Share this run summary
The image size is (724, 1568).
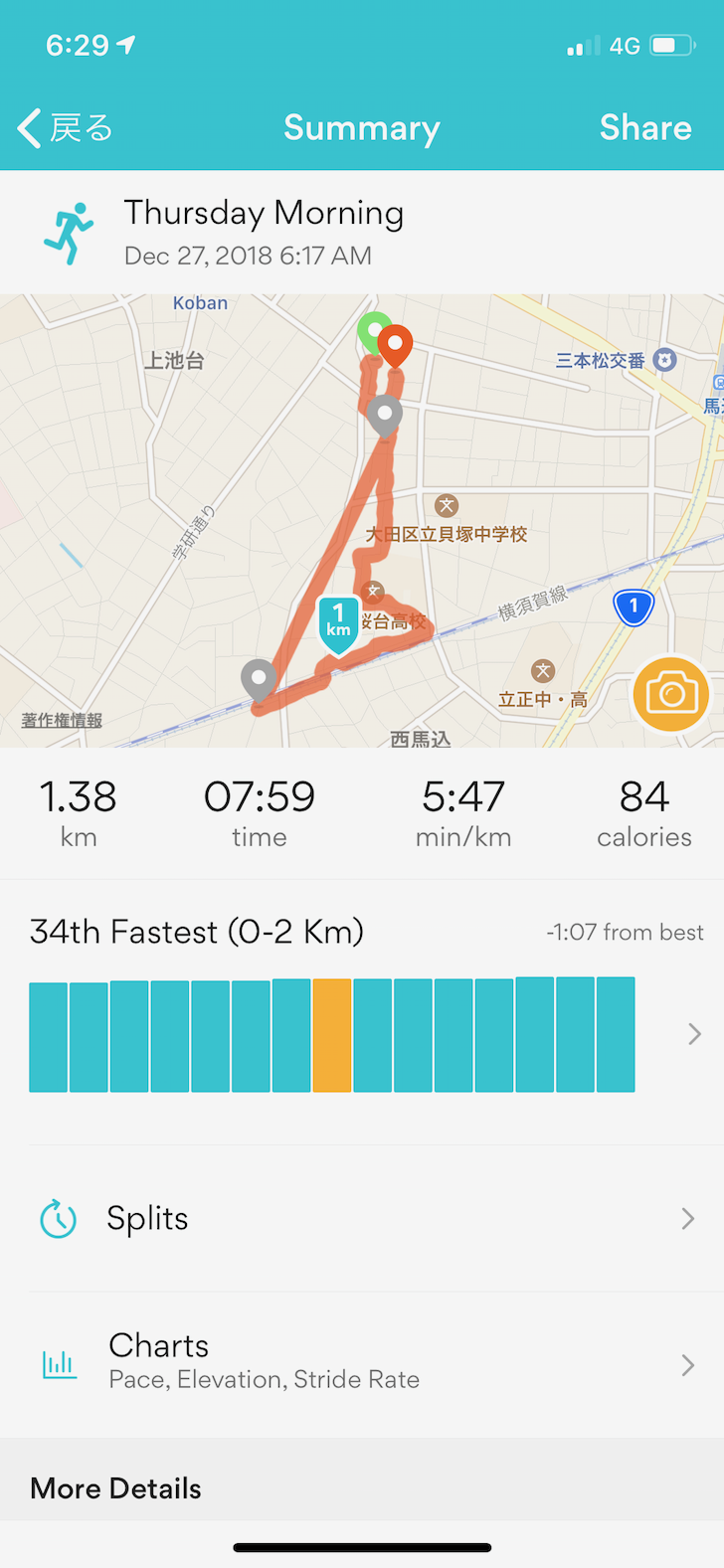coord(644,128)
